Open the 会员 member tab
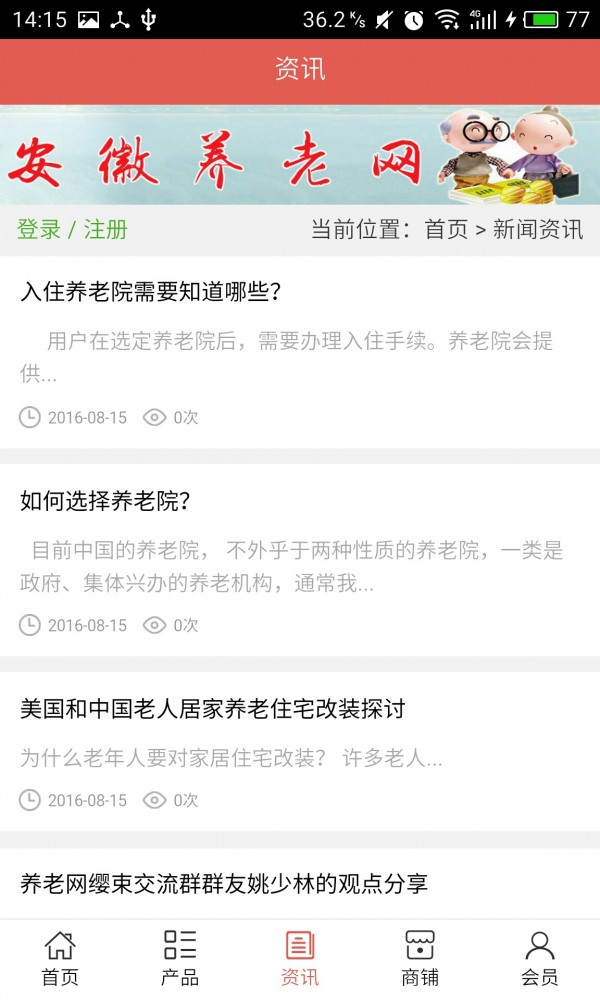 [540, 959]
